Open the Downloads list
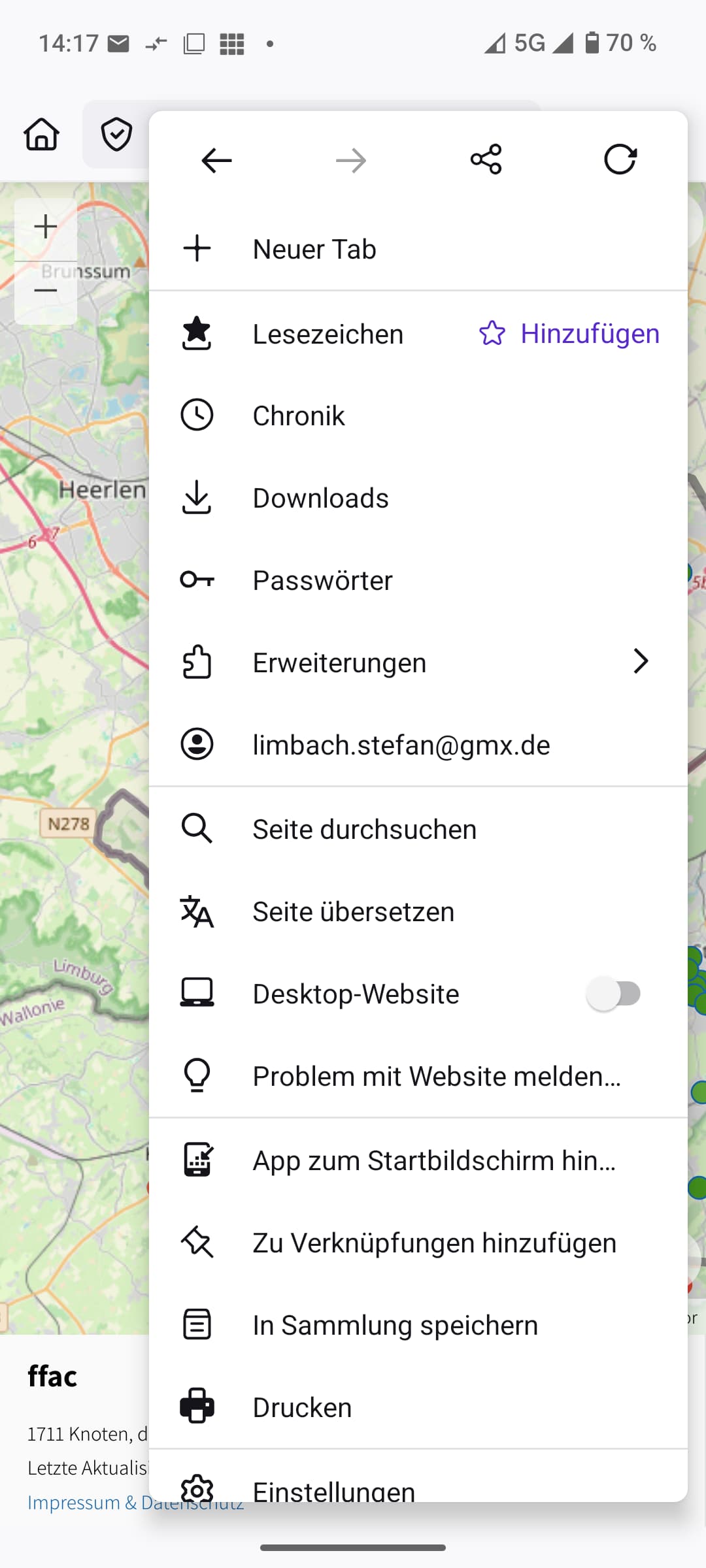 coord(320,498)
